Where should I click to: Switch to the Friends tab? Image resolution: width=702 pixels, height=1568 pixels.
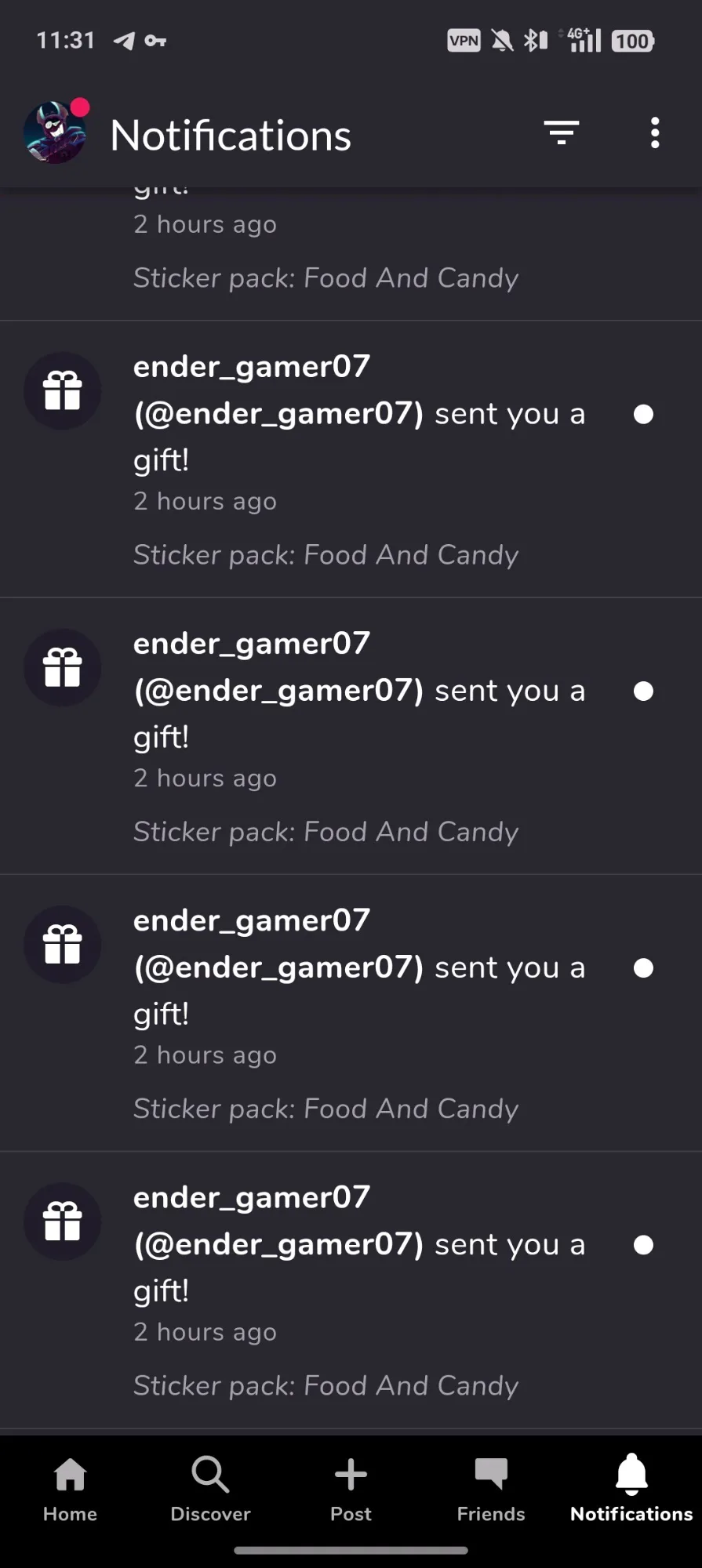coord(491,1489)
